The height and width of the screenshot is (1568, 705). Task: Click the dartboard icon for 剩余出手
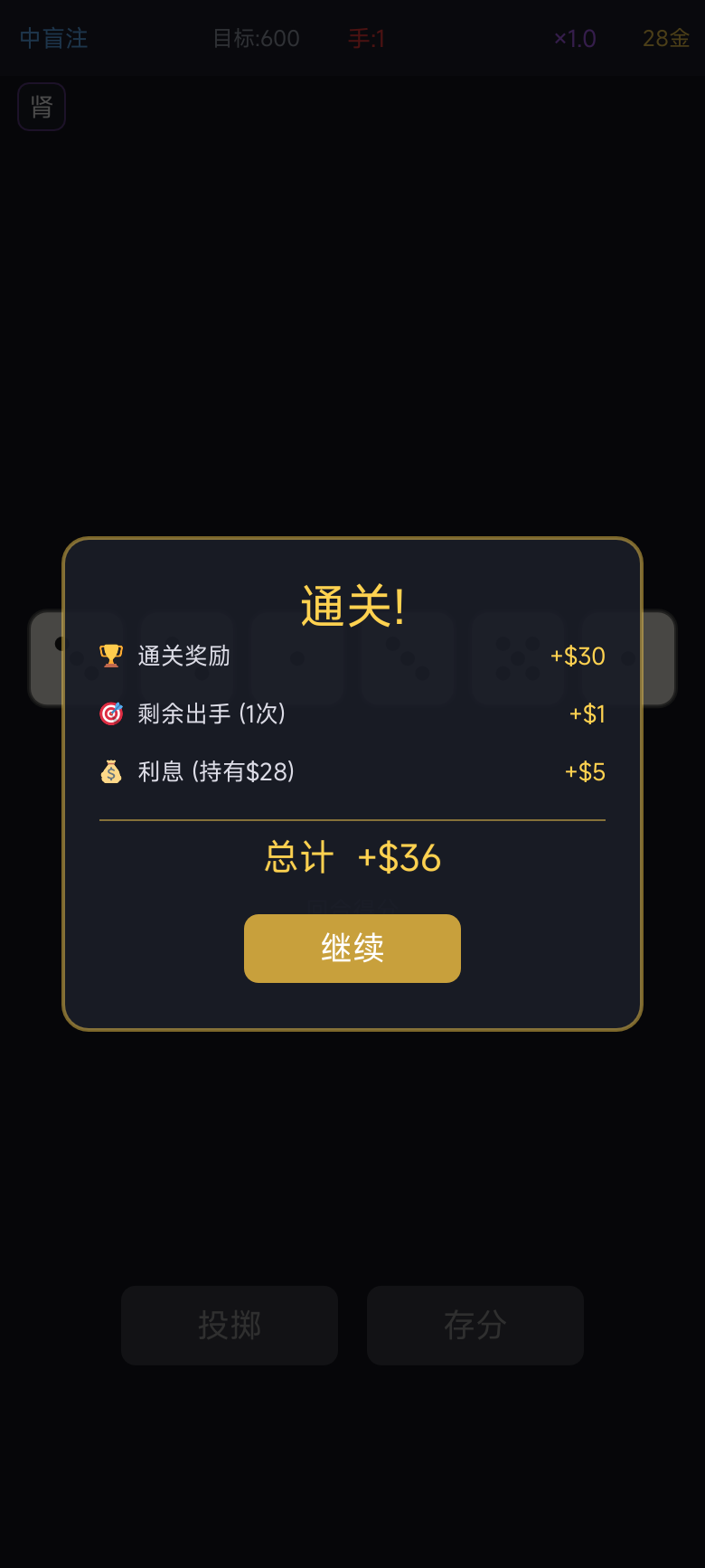(110, 713)
